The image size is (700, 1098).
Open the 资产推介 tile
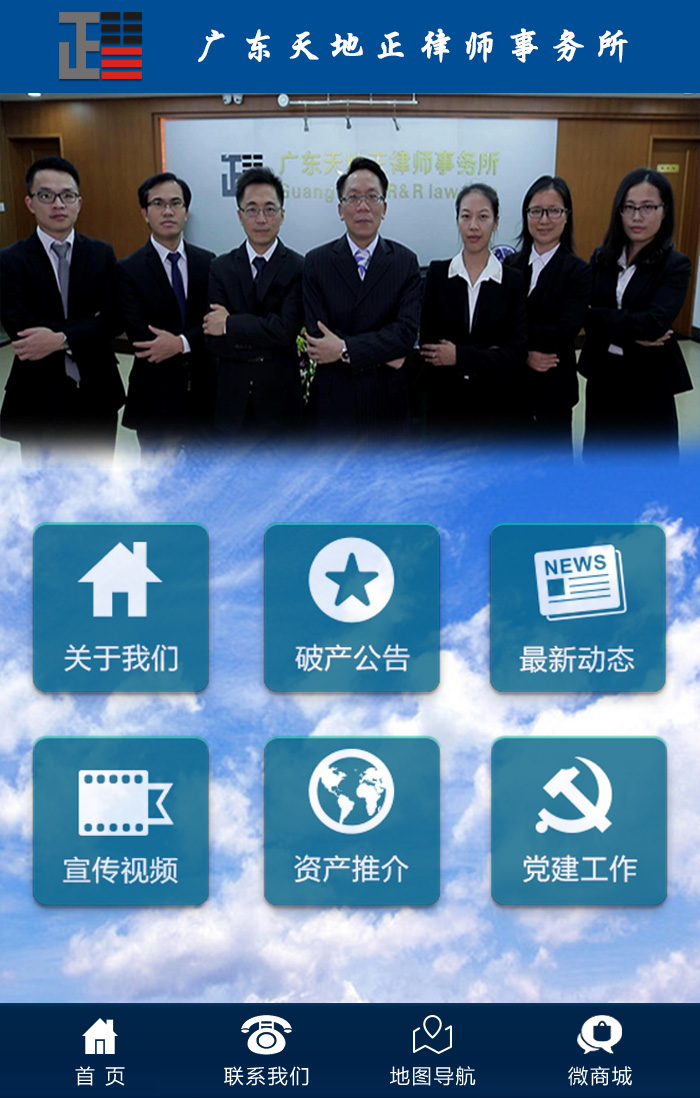click(352, 821)
